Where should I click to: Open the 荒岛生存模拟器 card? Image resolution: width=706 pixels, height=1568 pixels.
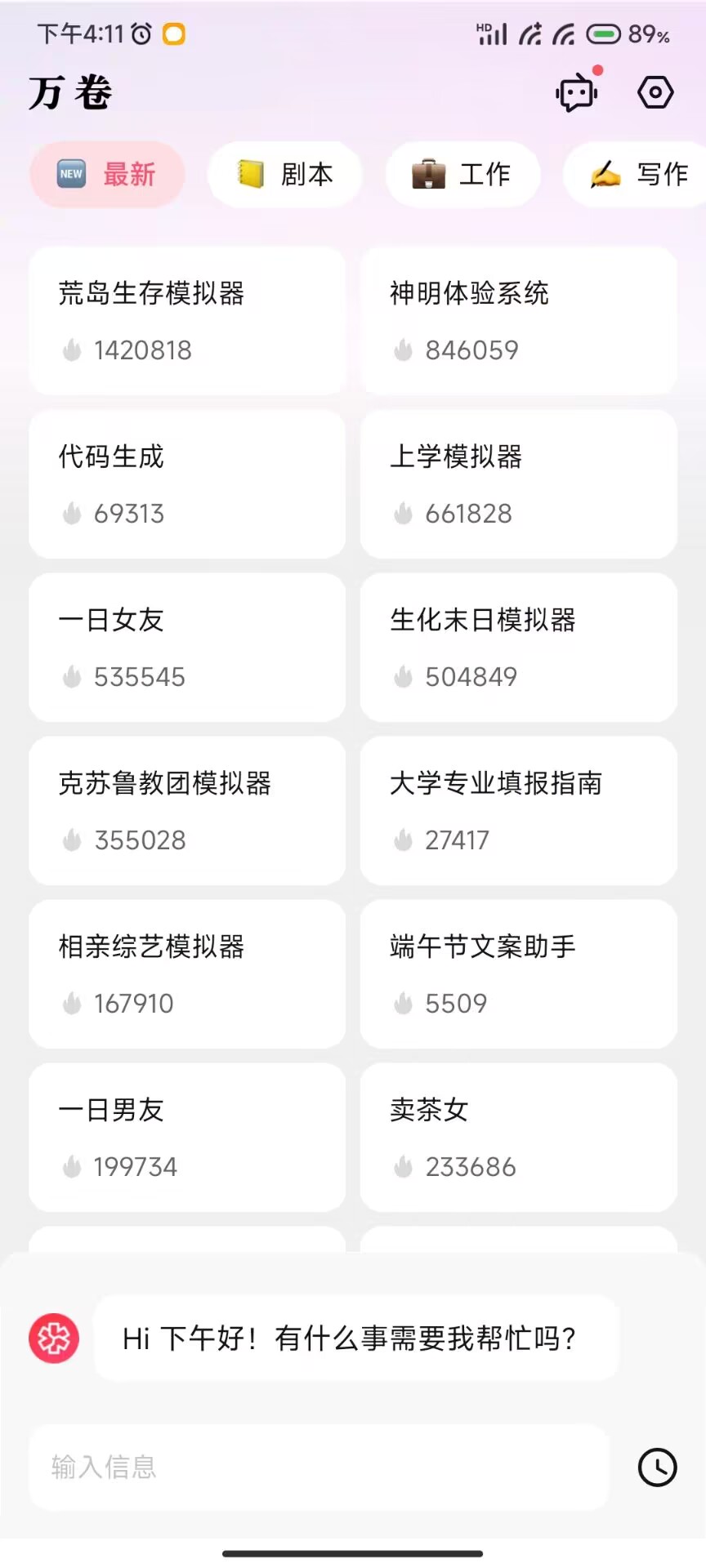pos(187,321)
